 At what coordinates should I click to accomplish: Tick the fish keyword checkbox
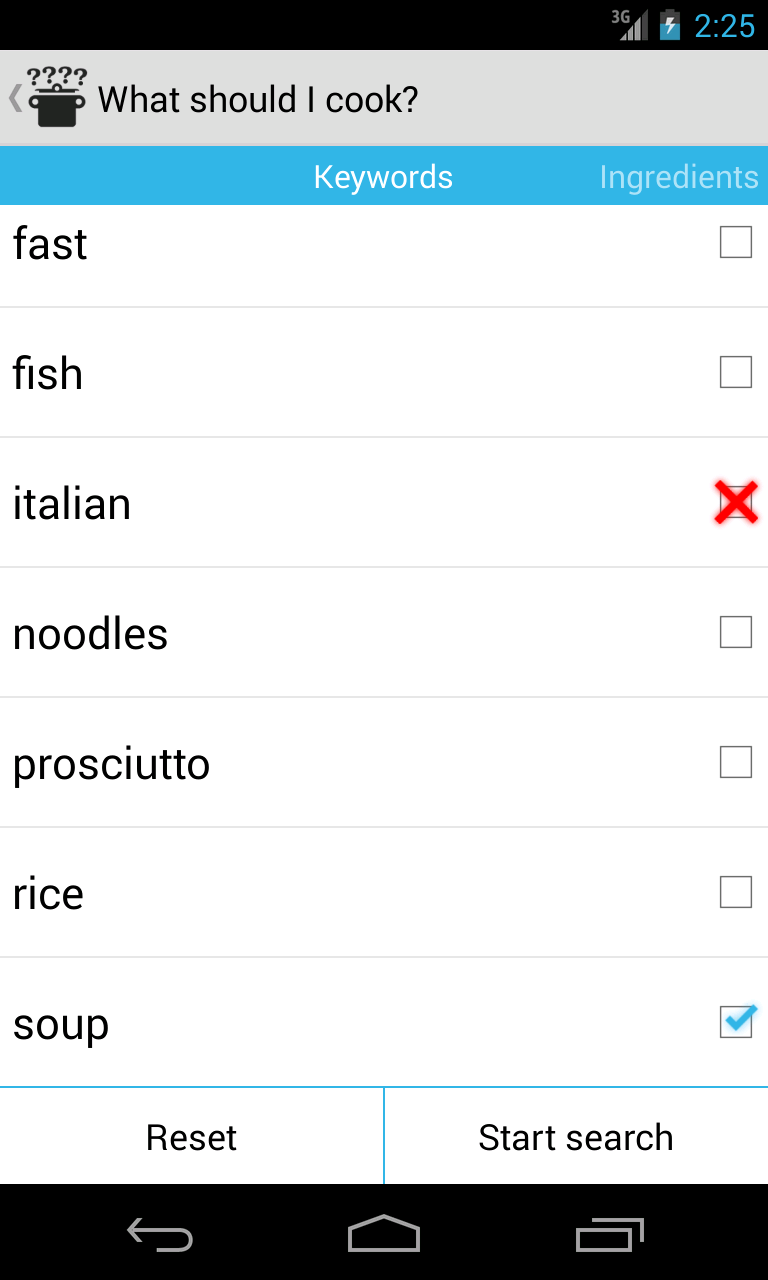736,372
